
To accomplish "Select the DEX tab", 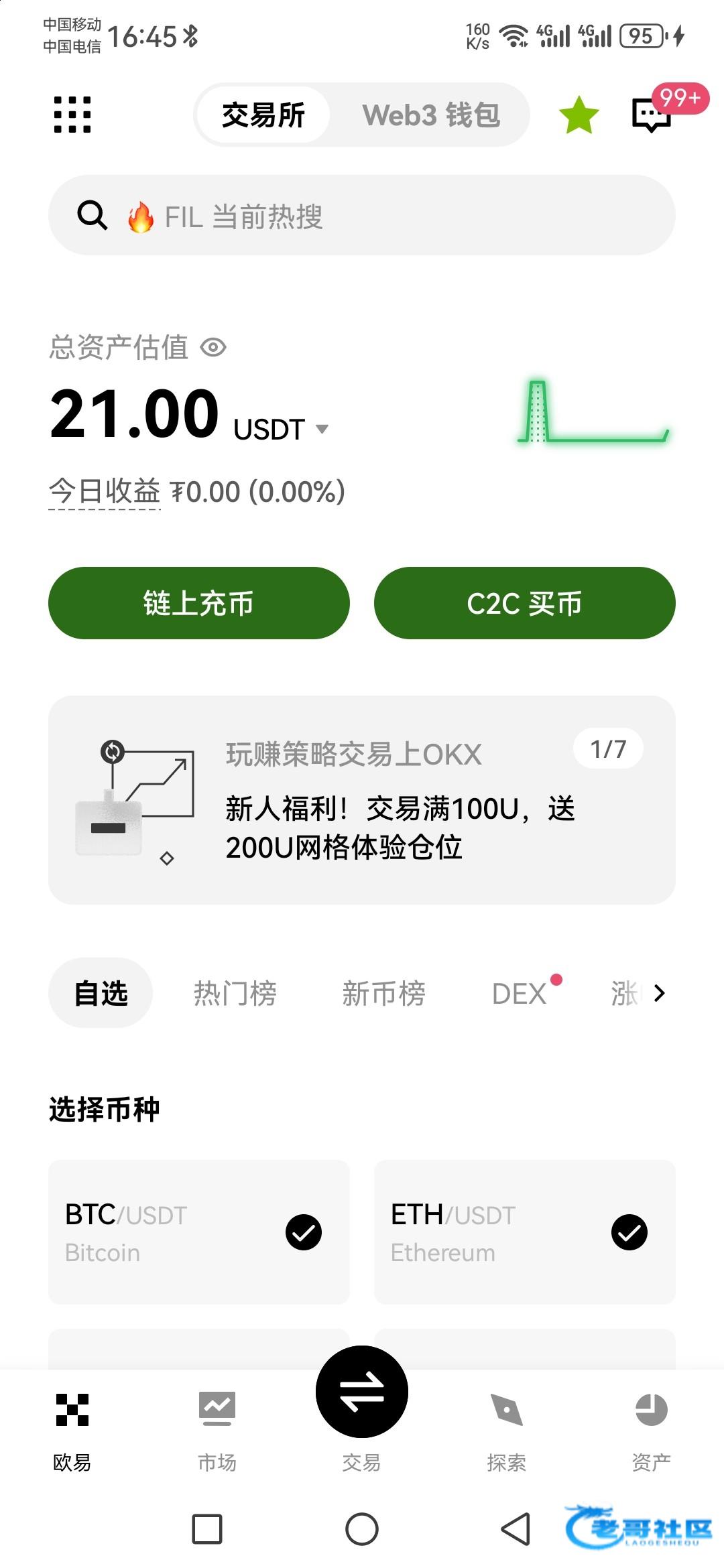I will click(520, 993).
